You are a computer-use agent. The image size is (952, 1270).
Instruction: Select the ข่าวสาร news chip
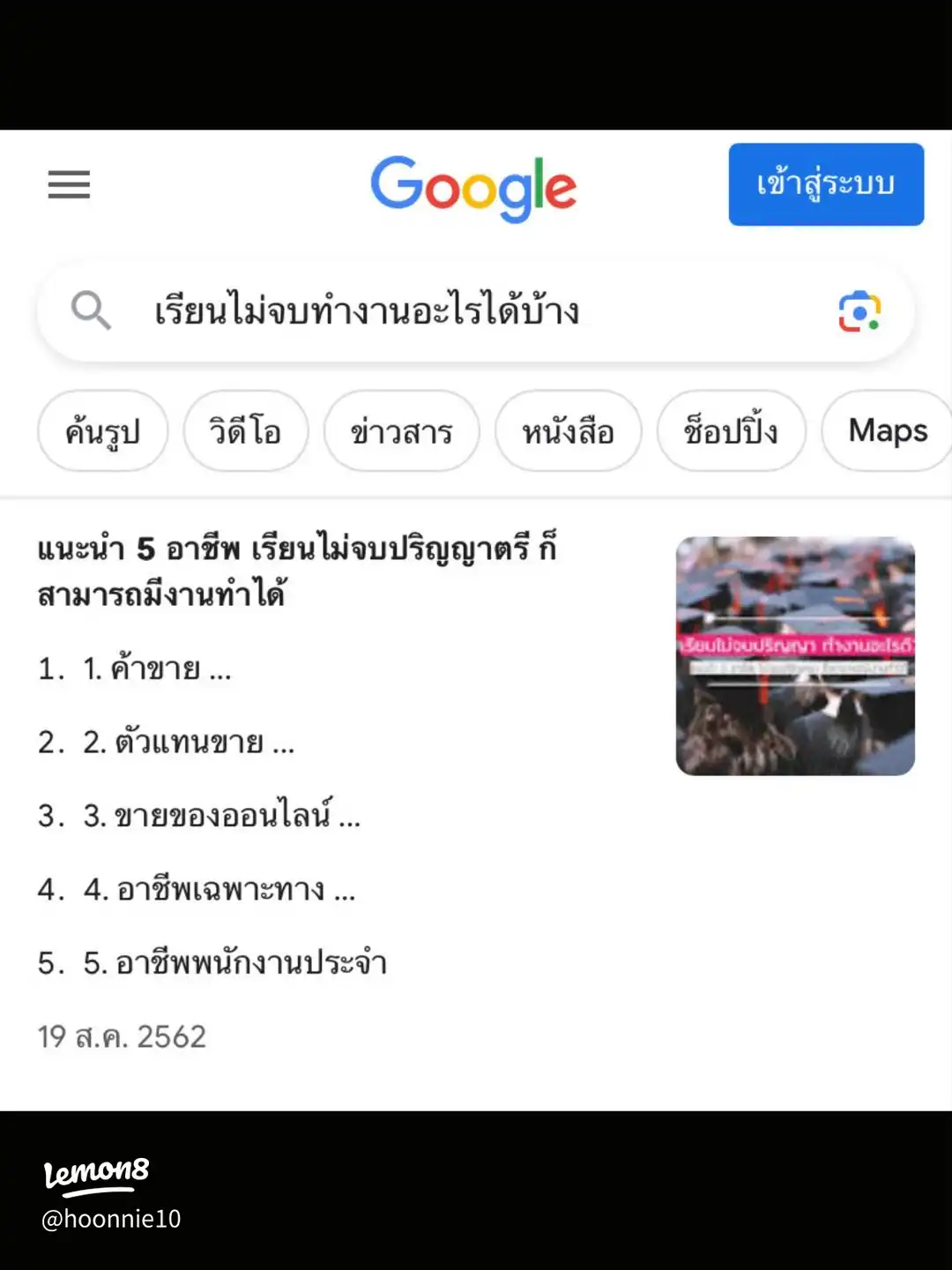(401, 431)
